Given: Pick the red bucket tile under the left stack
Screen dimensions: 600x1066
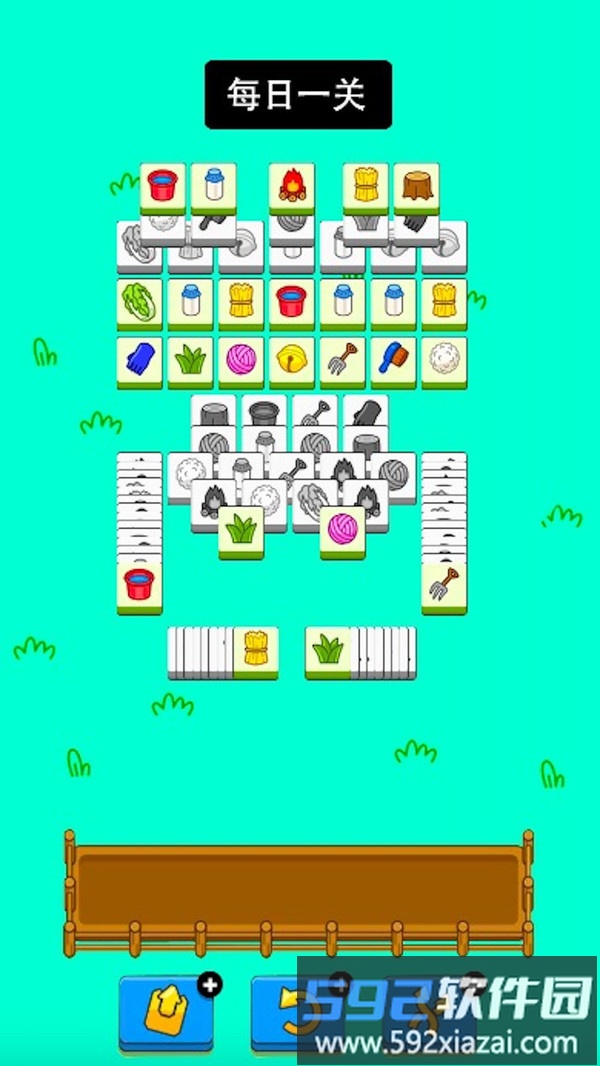Looking at the screenshot, I should pos(139,584).
